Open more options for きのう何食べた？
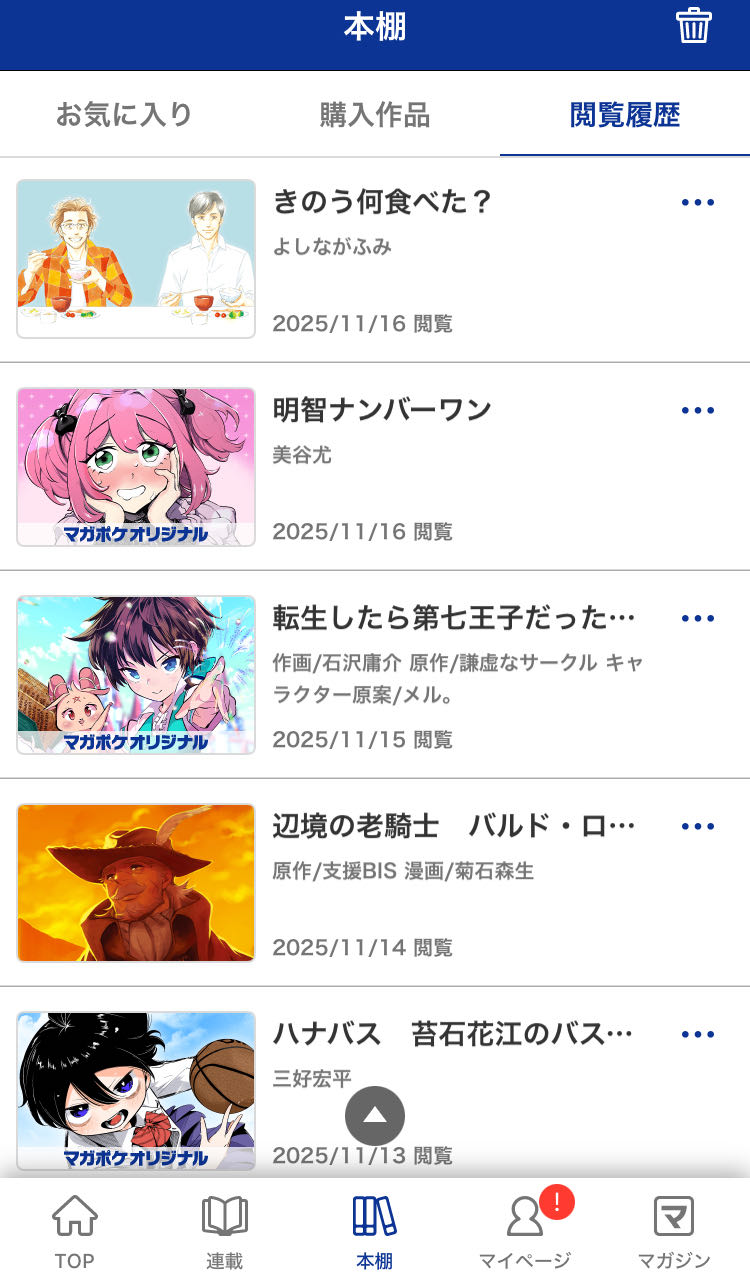 (697, 203)
